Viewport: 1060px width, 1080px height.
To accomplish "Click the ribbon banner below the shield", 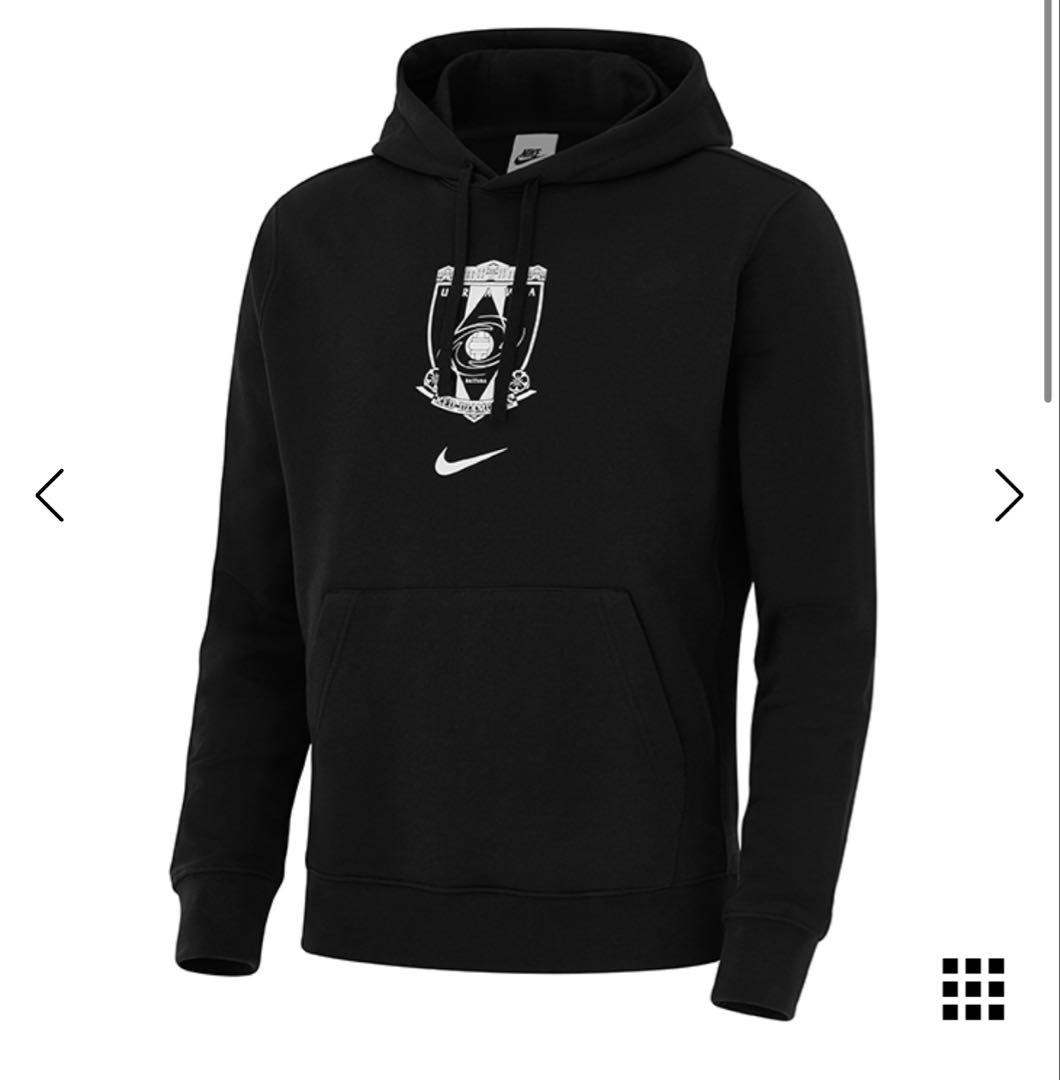I will tap(476, 398).
